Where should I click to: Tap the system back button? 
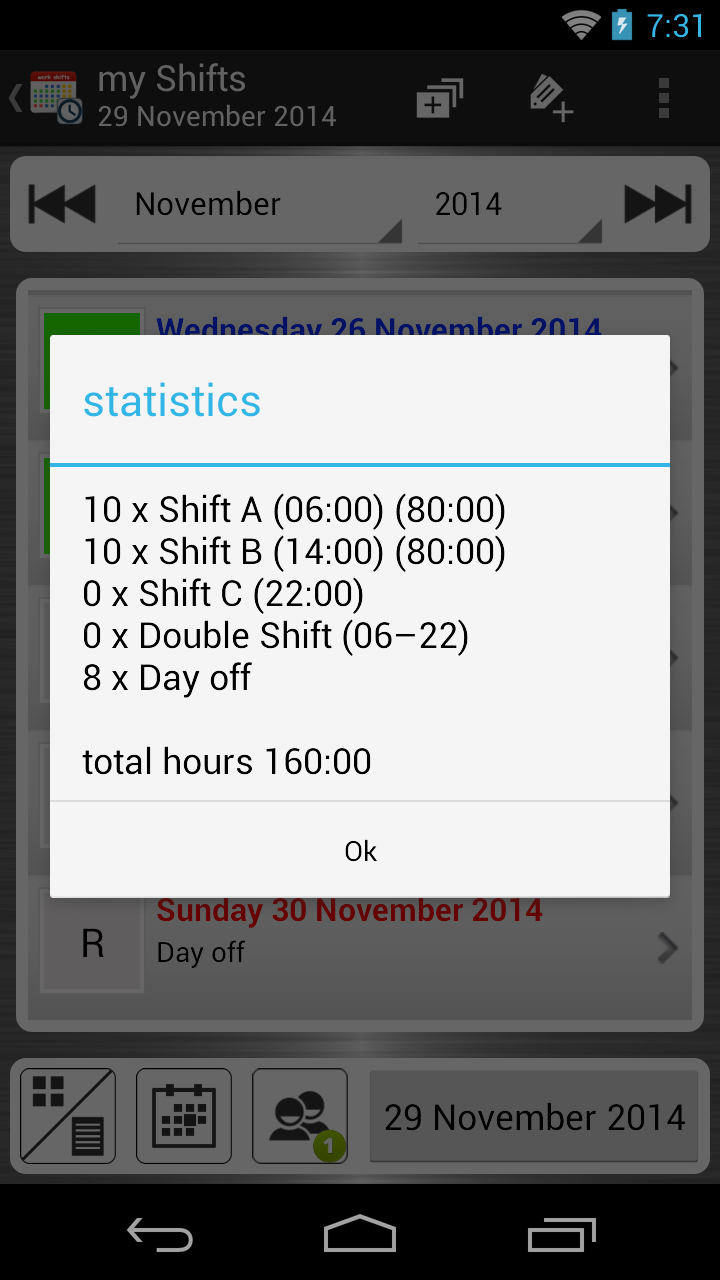point(160,1235)
